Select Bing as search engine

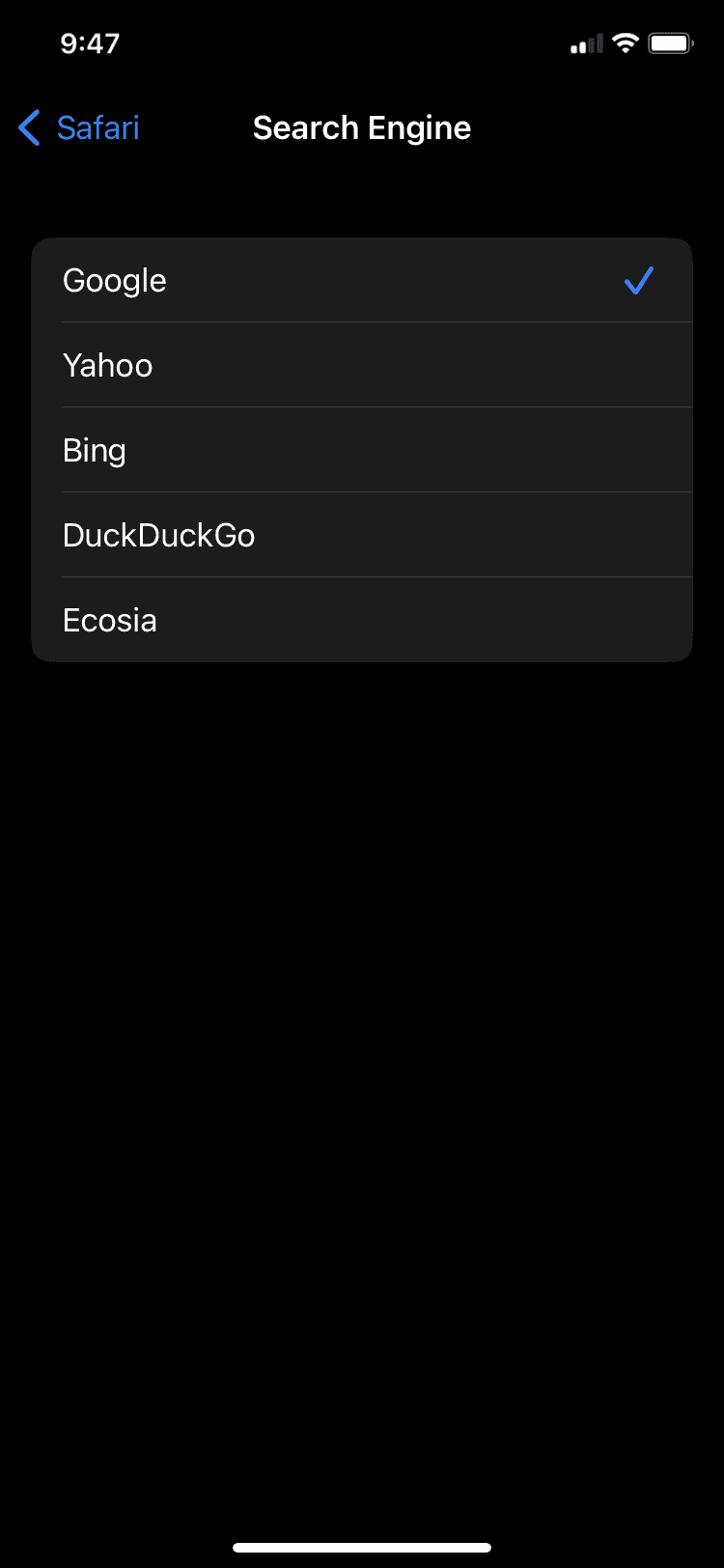pos(362,450)
